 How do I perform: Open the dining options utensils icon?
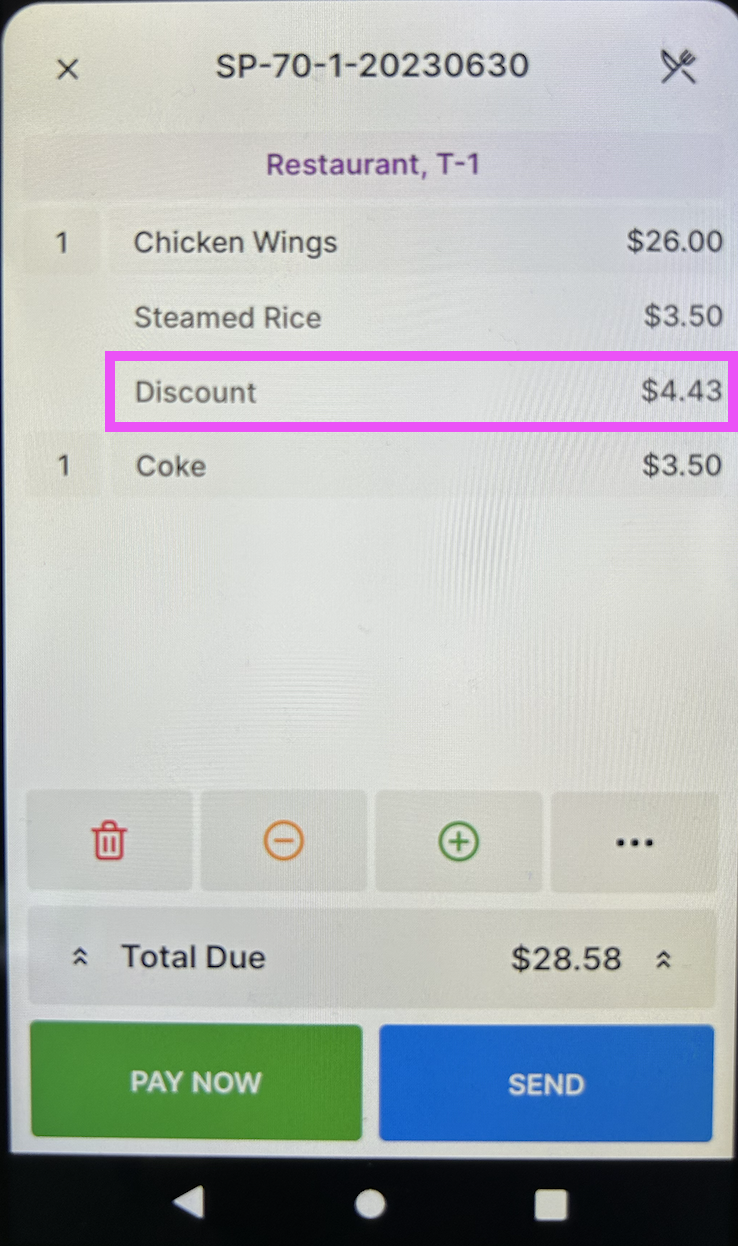click(679, 68)
